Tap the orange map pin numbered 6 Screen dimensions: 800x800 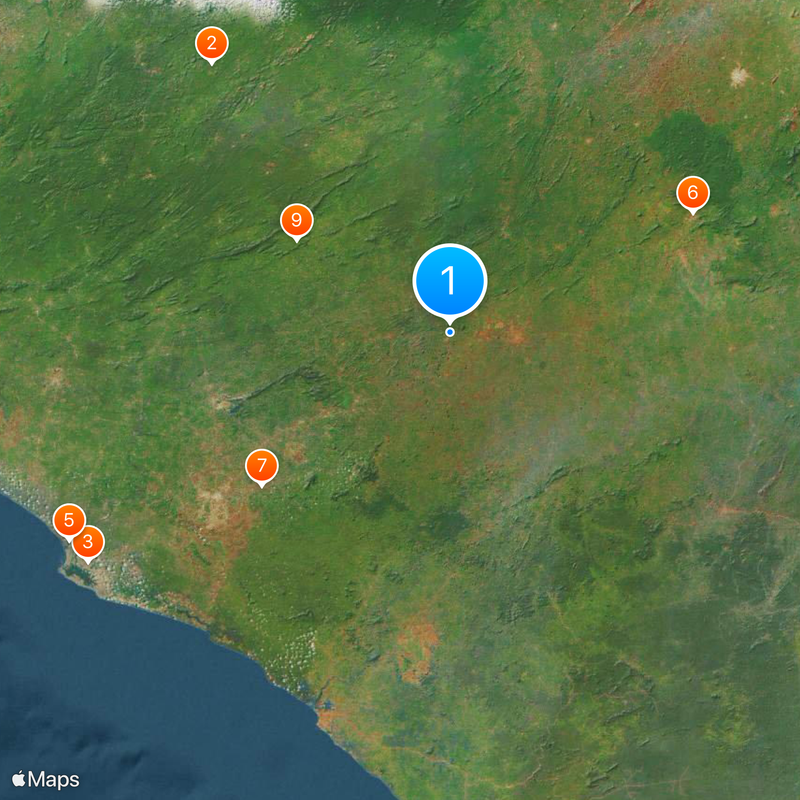tap(692, 192)
